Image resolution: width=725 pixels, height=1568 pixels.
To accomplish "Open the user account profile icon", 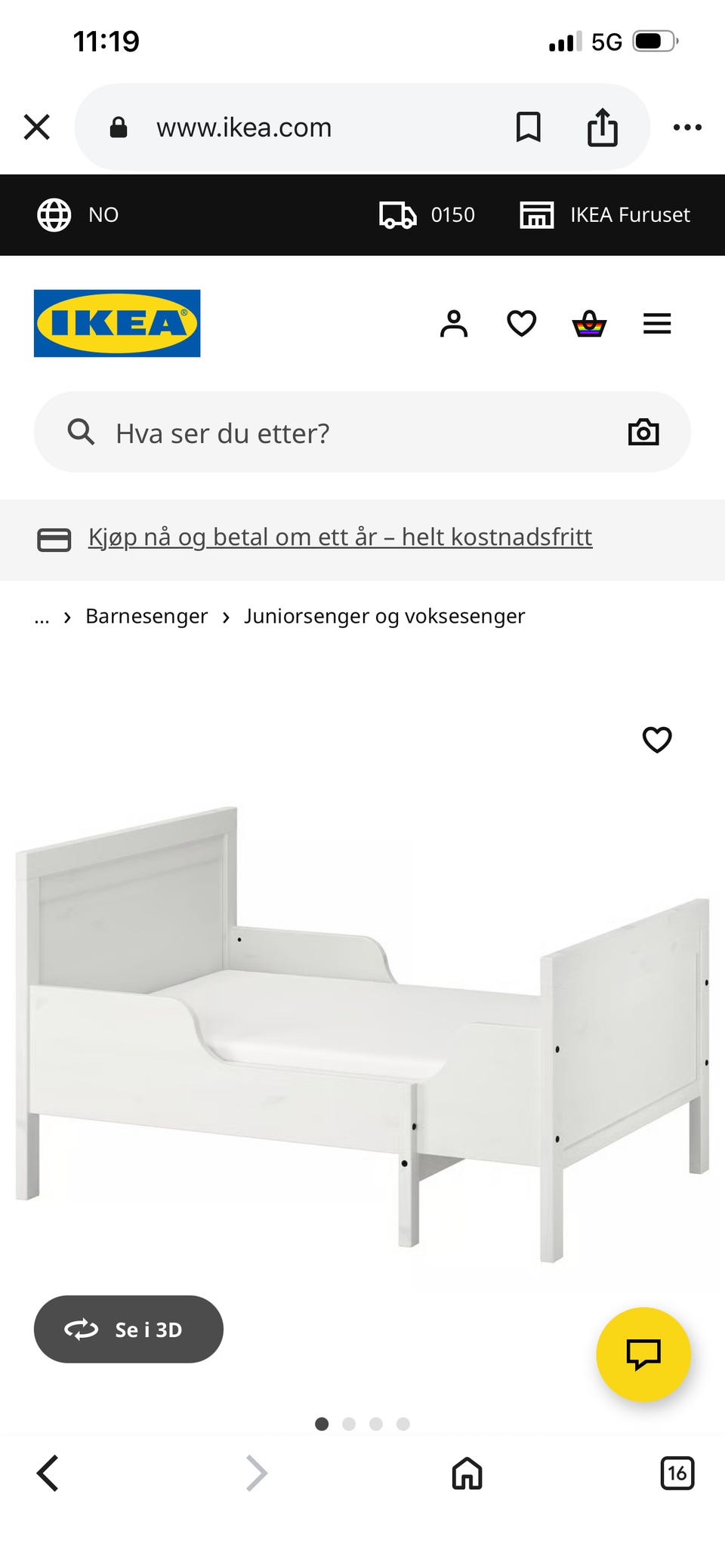I will (454, 323).
